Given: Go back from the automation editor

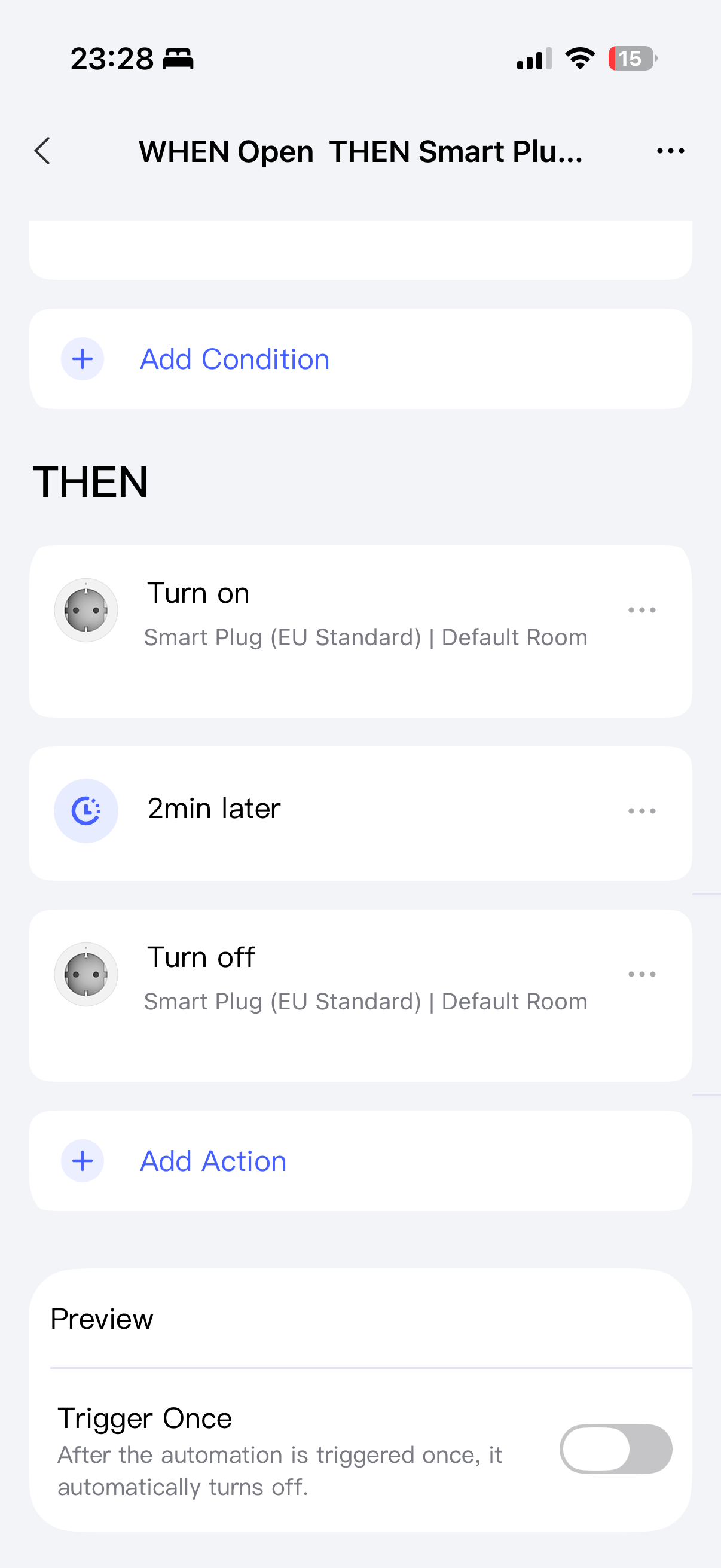Looking at the screenshot, I should pyautogui.click(x=42, y=151).
